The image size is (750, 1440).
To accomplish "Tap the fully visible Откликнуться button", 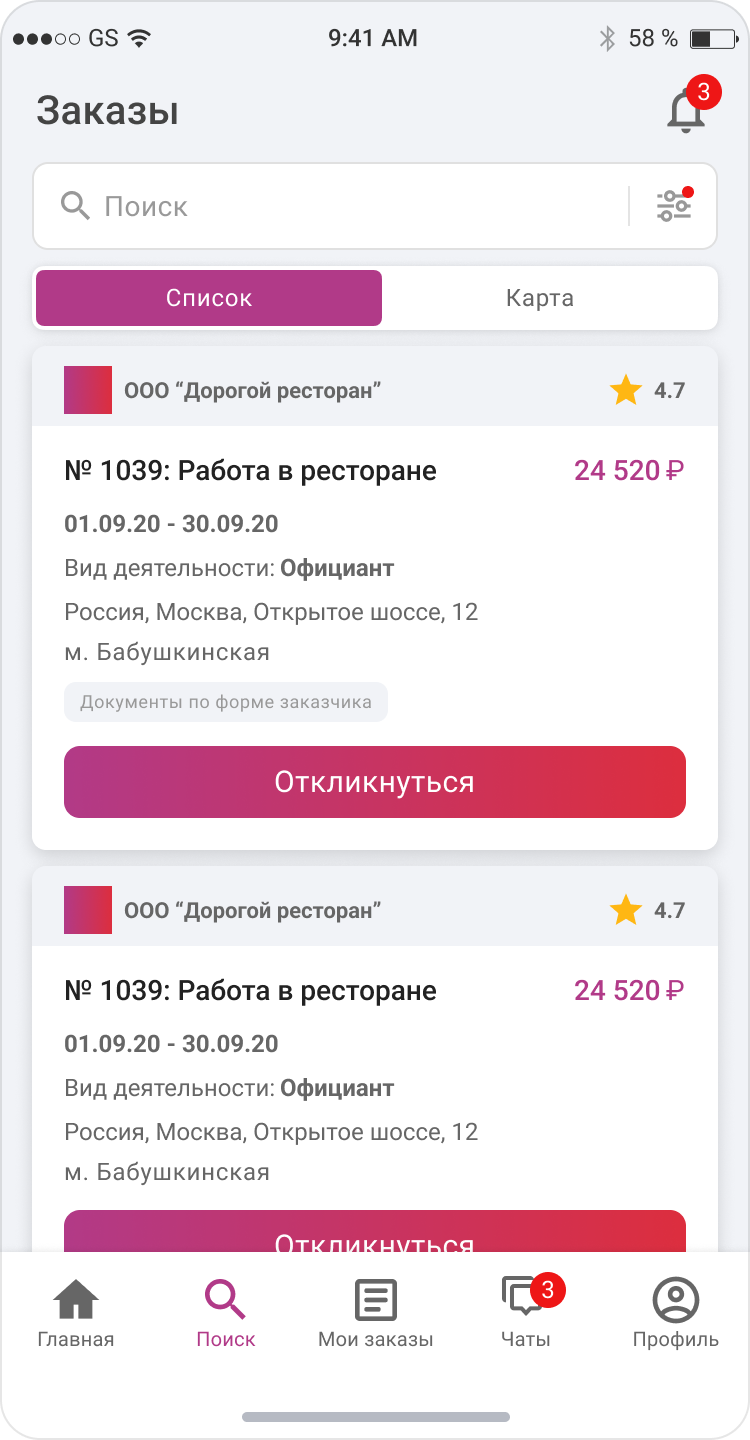I will pyautogui.click(x=375, y=782).
